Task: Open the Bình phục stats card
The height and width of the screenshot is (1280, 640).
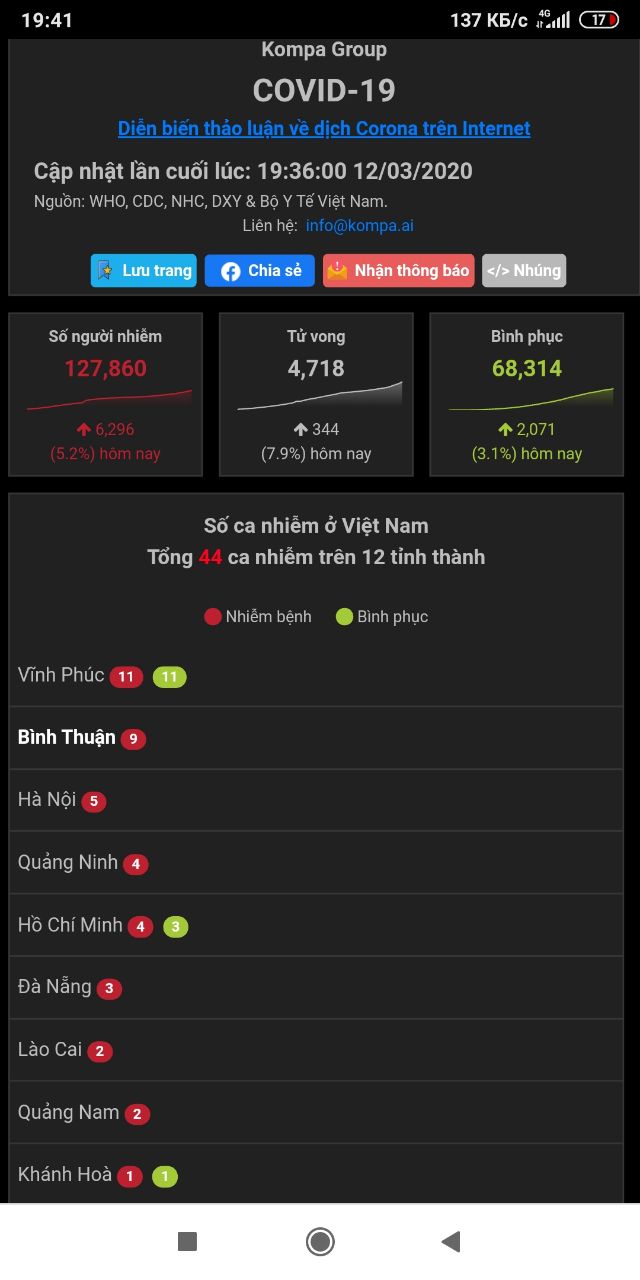Action: [527, 394]
